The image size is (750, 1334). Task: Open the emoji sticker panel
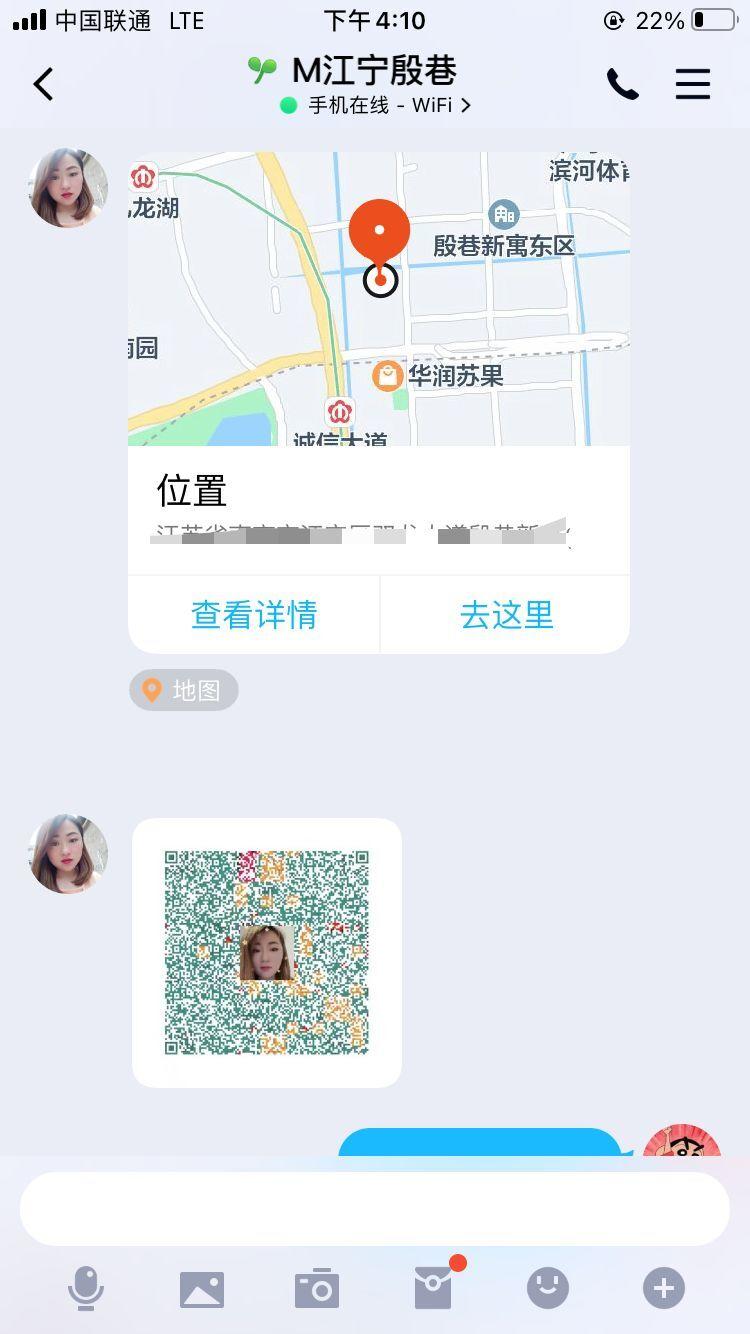548,1288
